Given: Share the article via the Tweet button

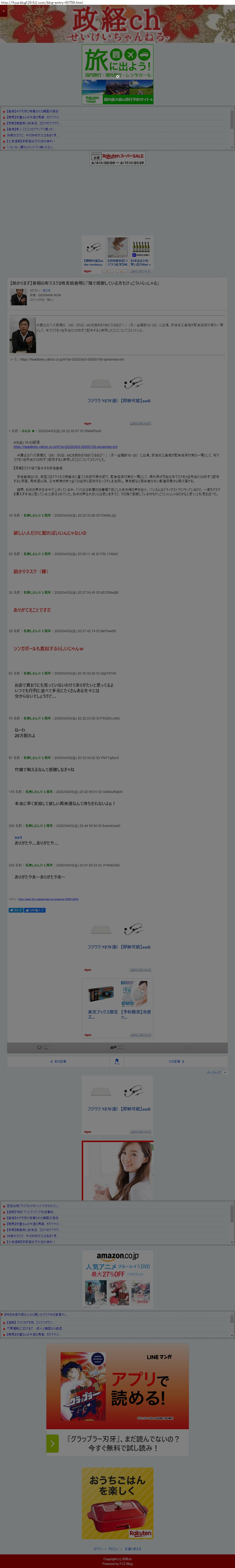Looking at the screenshot, I should tap(15, 910).
